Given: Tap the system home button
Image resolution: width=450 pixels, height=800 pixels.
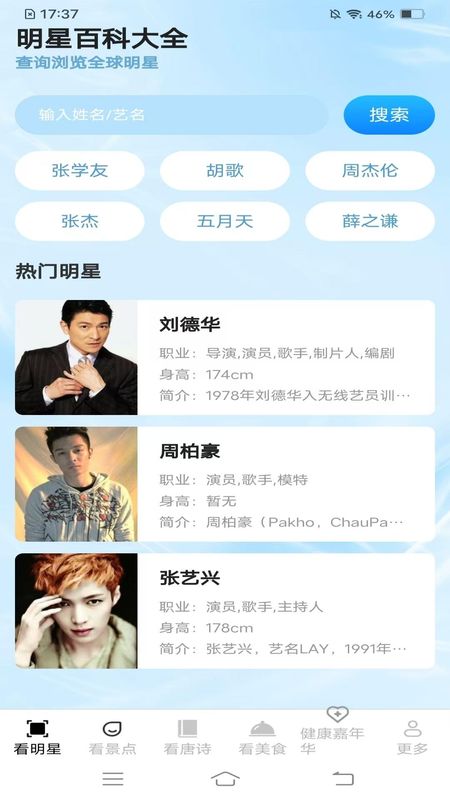Looking at the screenshot, I should pyautogui.click(x=225, y=779).
